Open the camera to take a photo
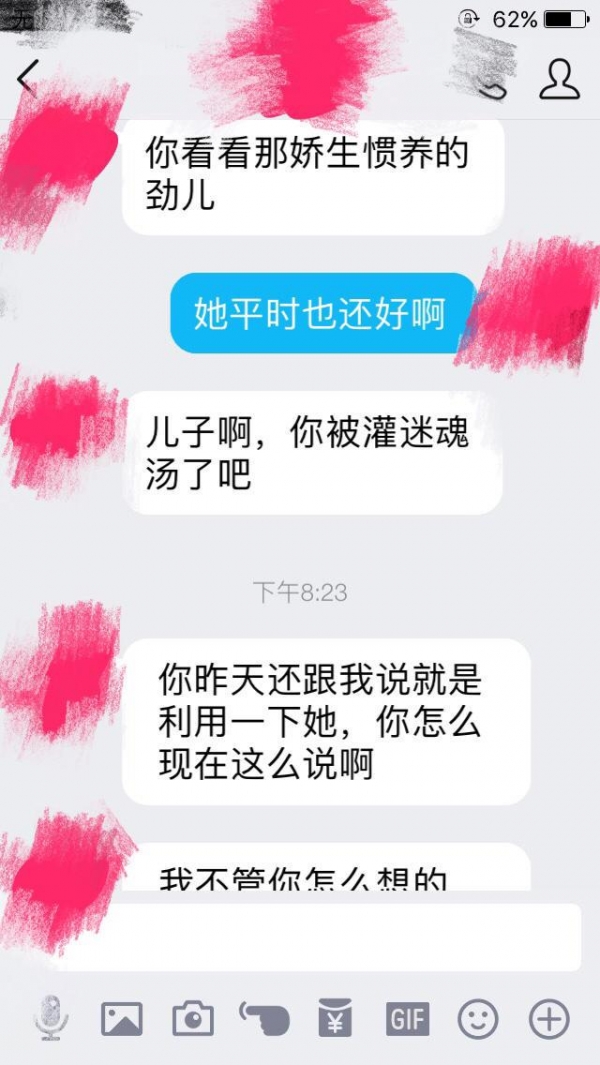Screen dimensions: 600x1065 [193, 1020]
